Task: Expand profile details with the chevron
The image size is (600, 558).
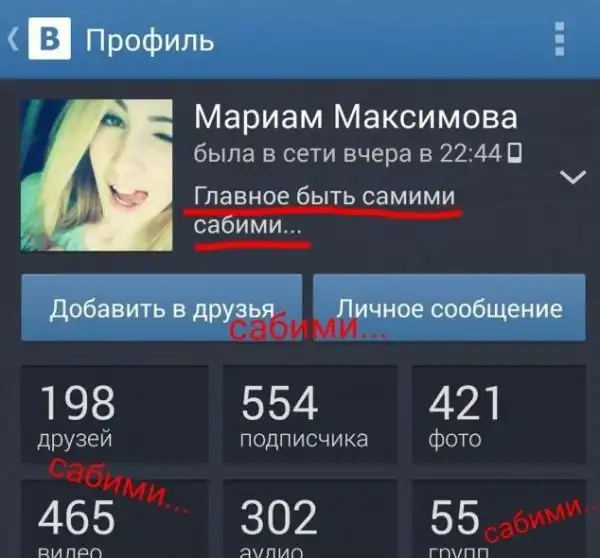Action: pos(572,178)
